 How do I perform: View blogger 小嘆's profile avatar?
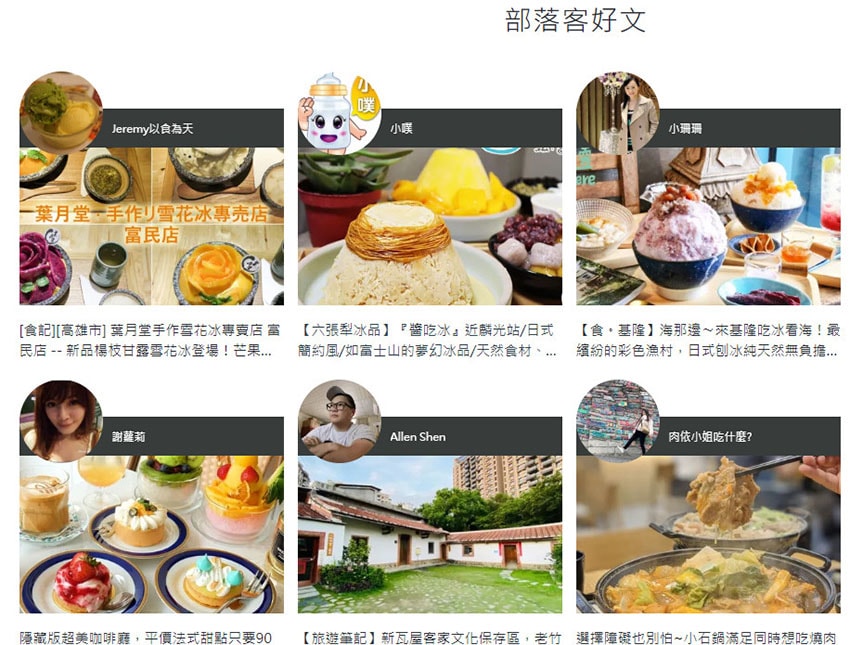(x=339, y=112)
